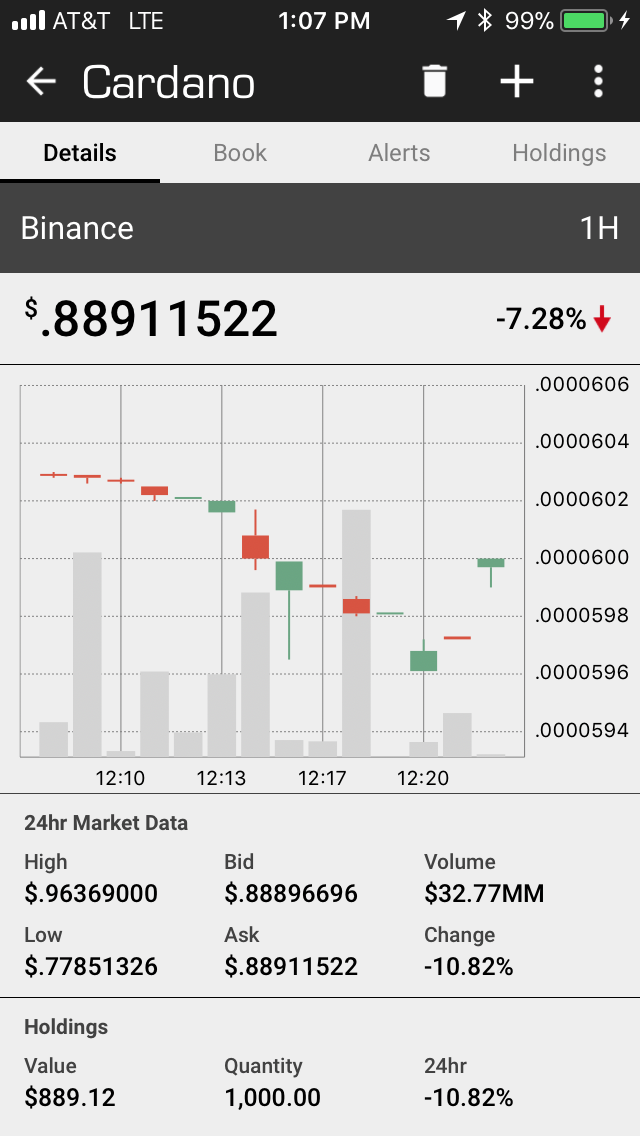Go back from the Cardano screen
This screenshot has height=1136, width=640.
click(x=41, y=82)
